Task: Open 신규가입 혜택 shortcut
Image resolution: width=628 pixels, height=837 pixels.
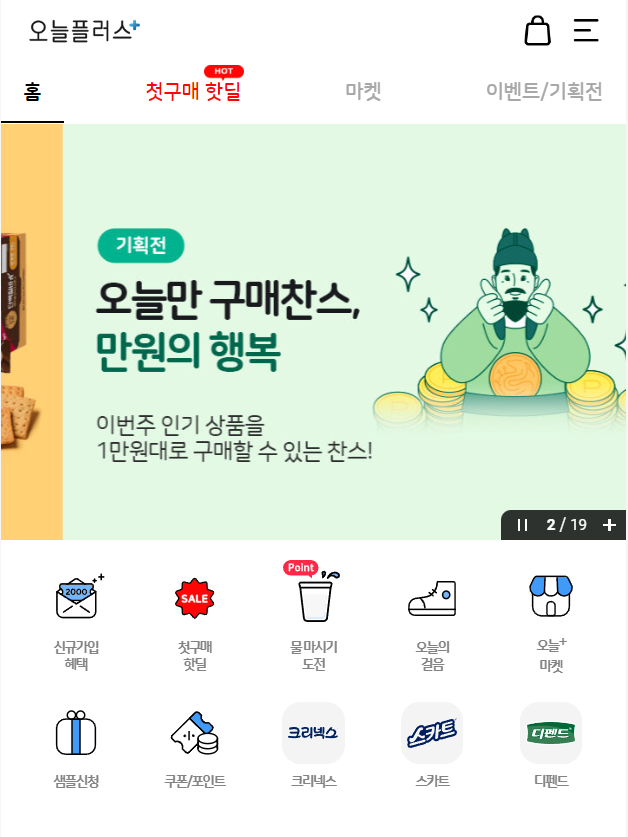Action: (x=76, y=618)
